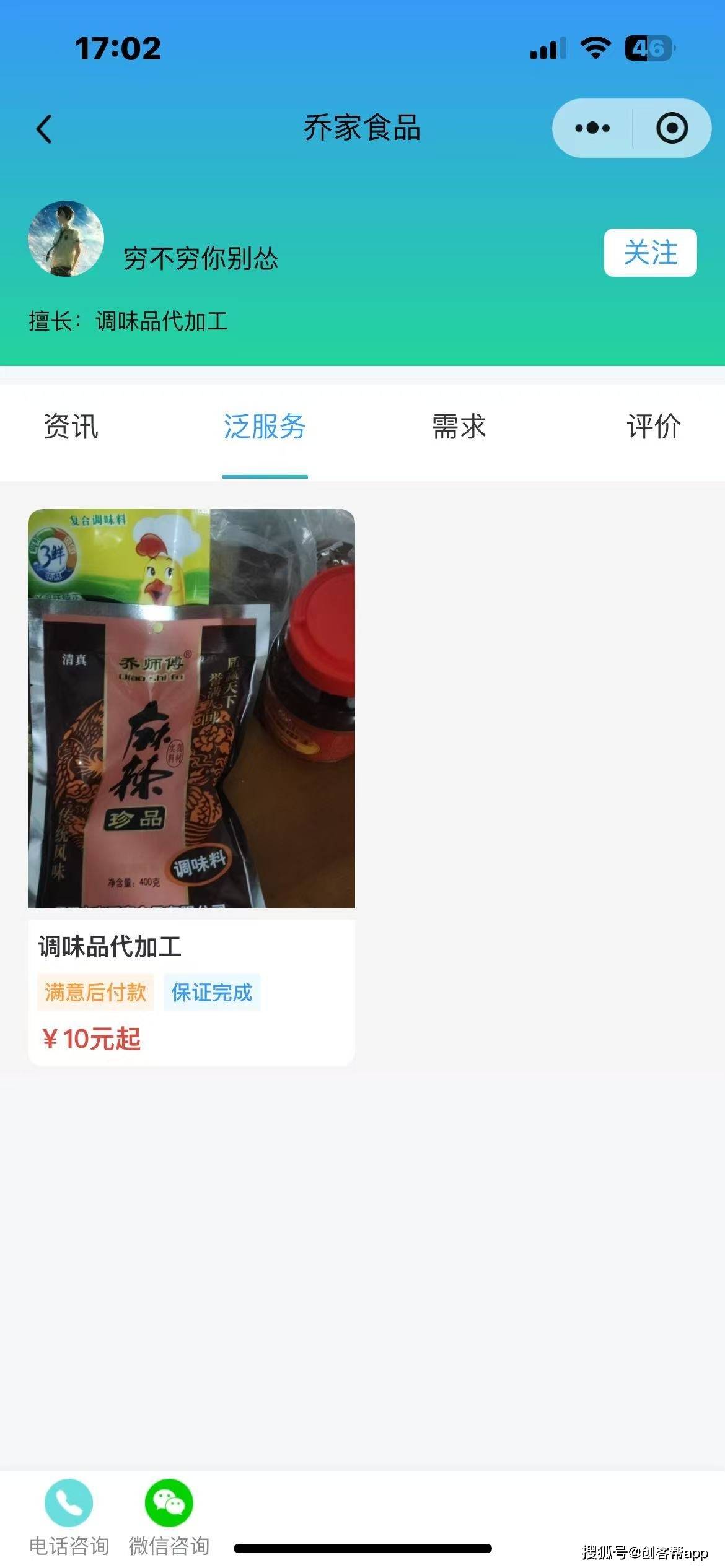Go back using the top-left arrow
This screenshot has width=725, height=1568.
(x=44, y=129)
